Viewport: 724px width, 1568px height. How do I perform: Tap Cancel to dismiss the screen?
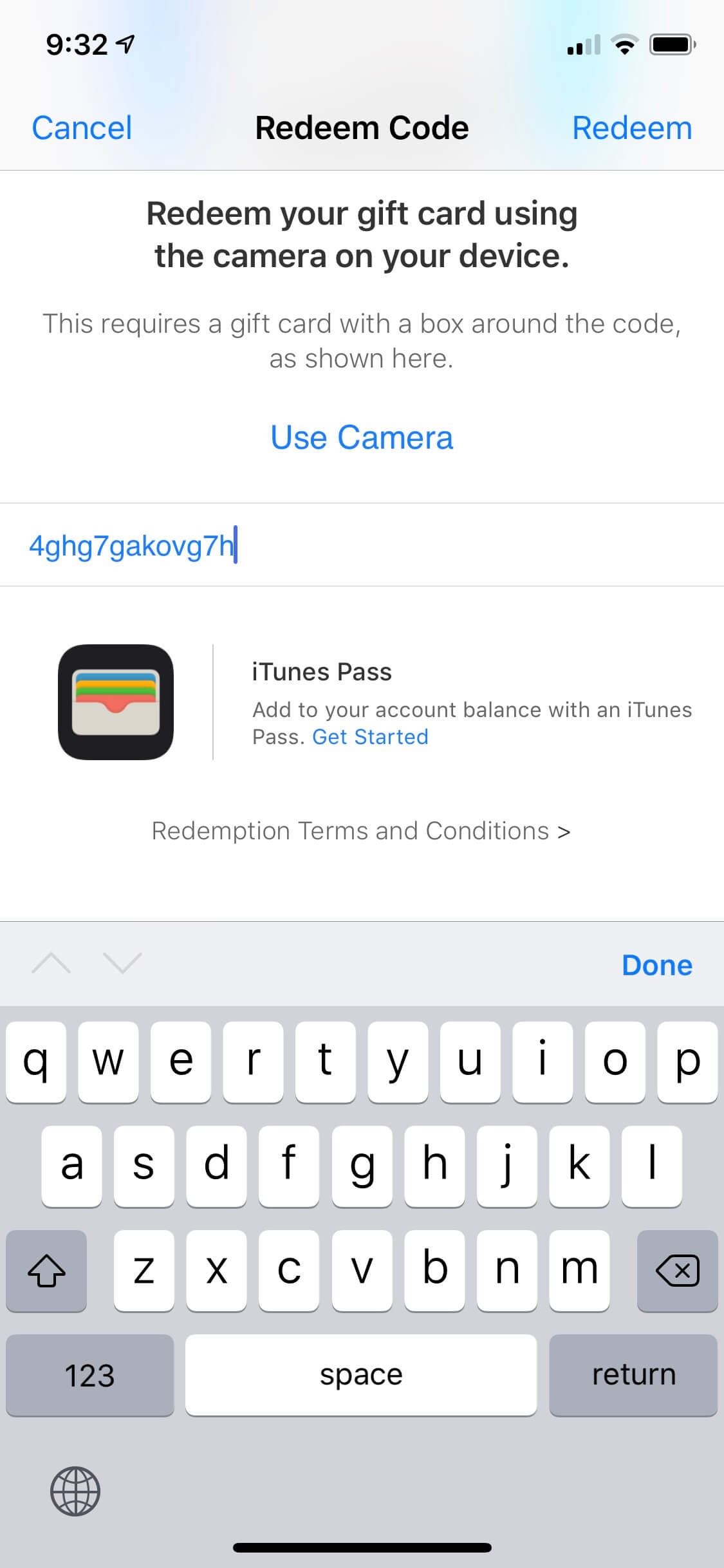(81, 127)
